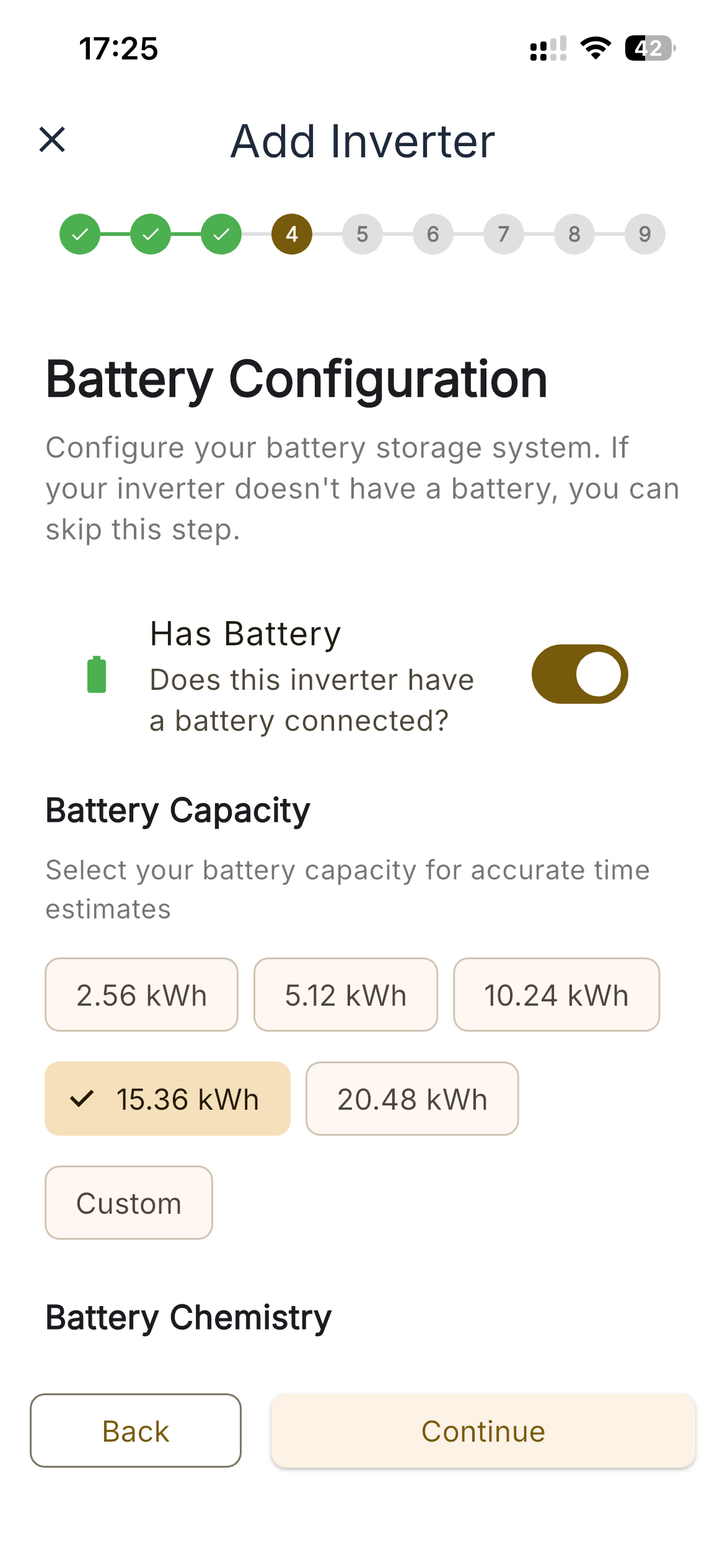This screenshot has width=725, height=1568.
Task: Jump to step 5 in the progress stepper
Action: (x=362, y=234)
